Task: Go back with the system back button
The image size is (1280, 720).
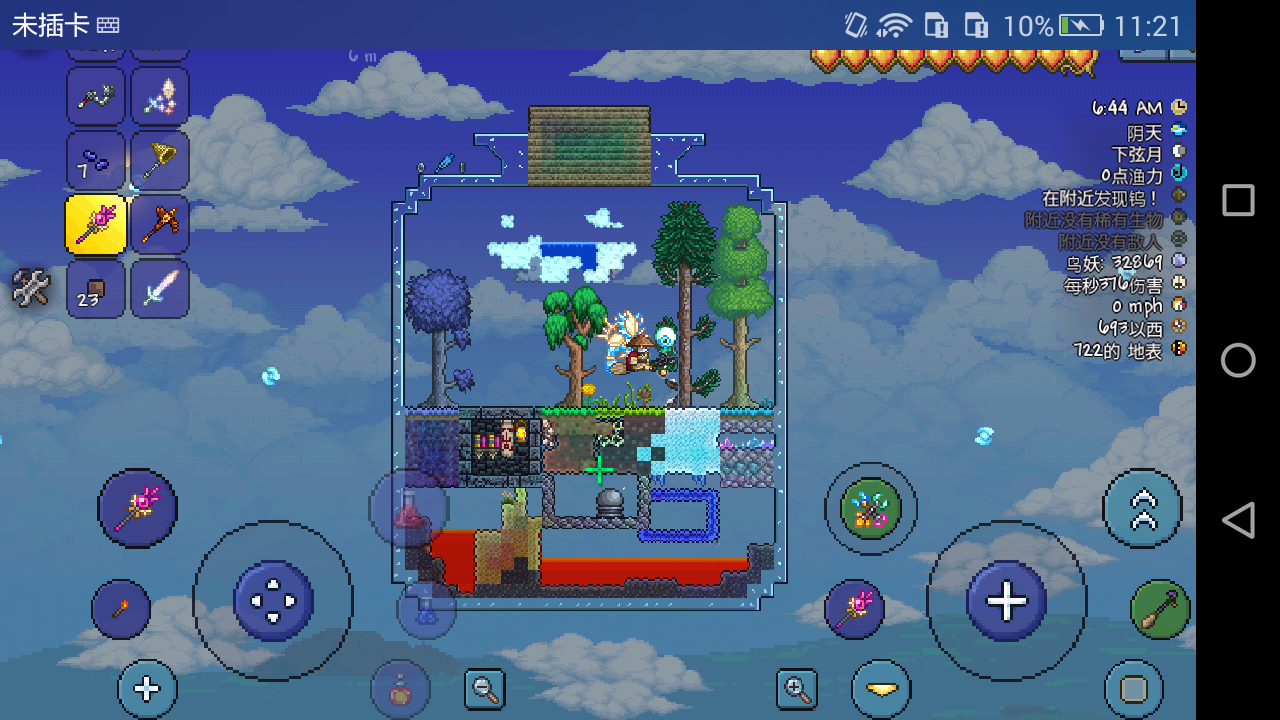Action: [x=1238, y=520]
